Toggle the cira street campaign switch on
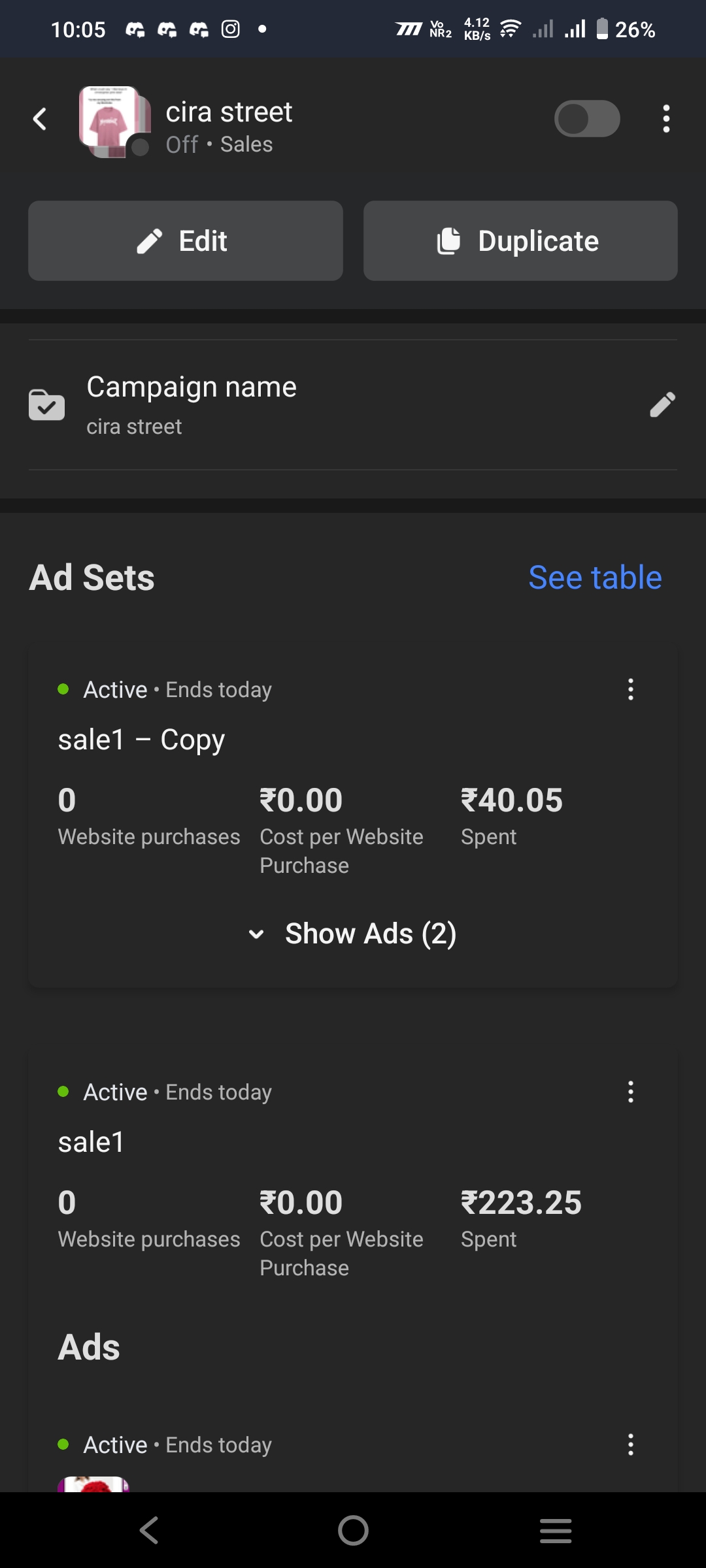 pyautogui.click(x=586, y=119)
